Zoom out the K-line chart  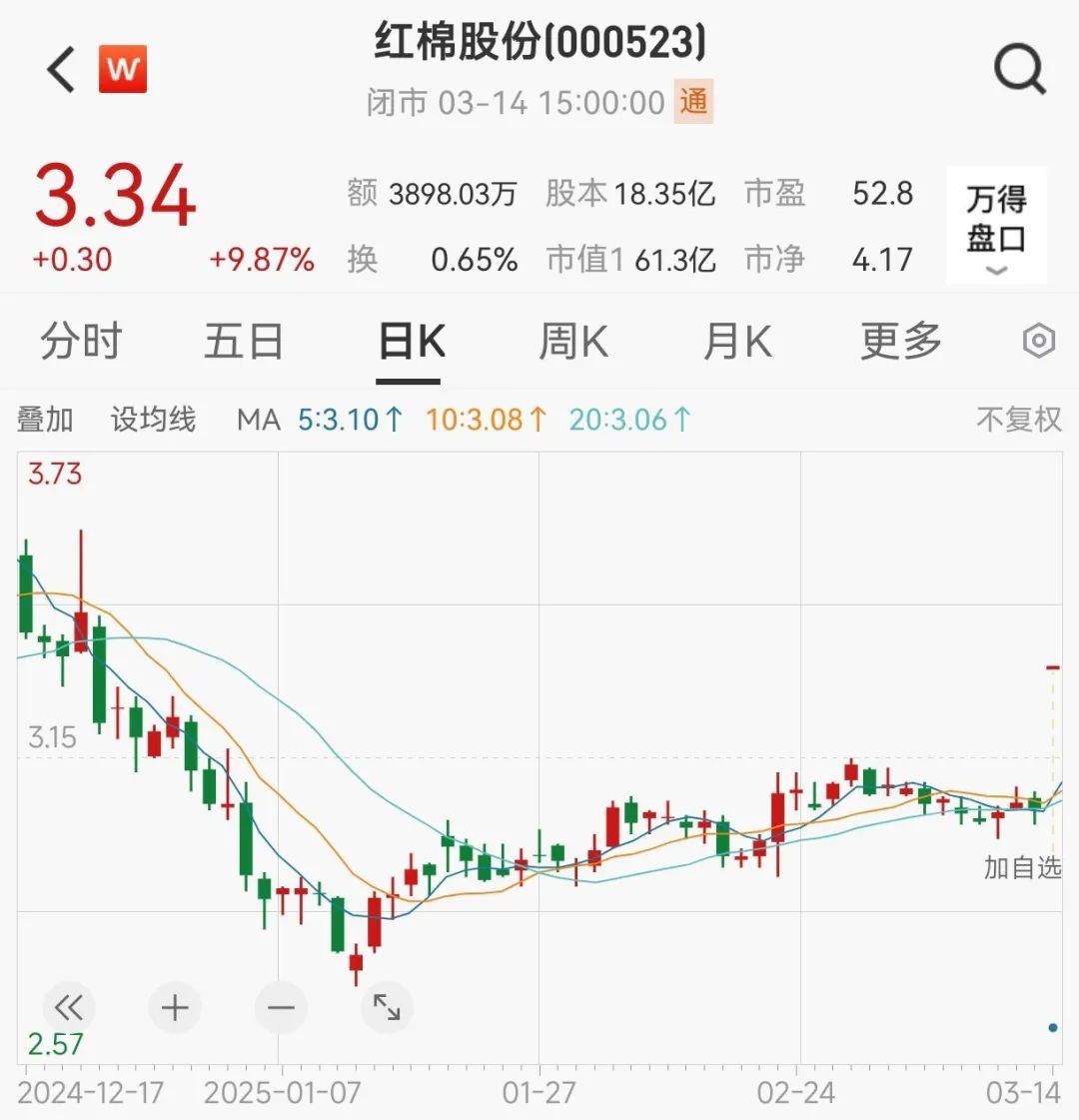click(281, 1007)
